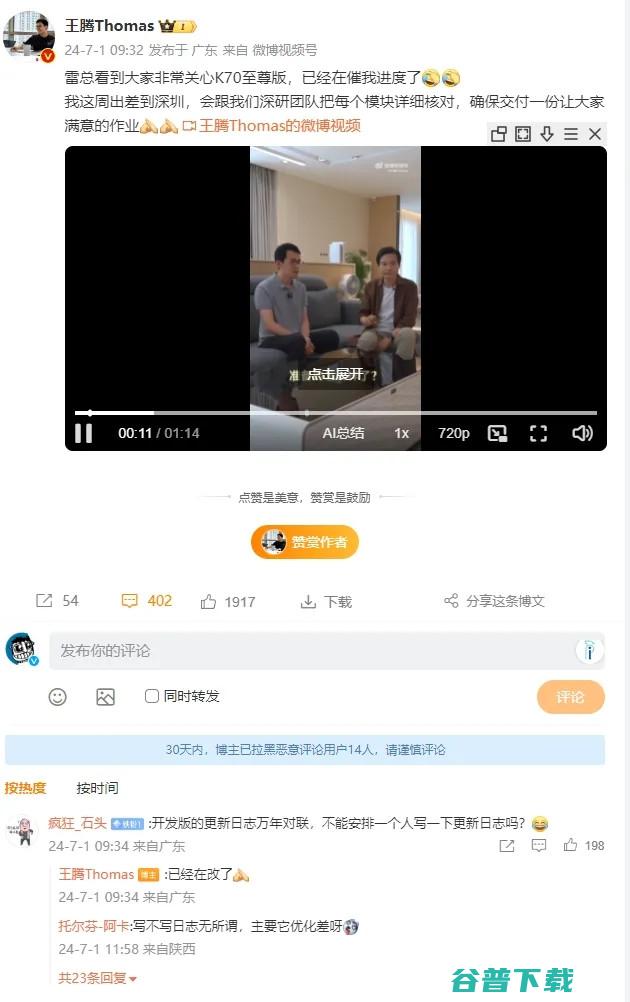Change video quality from 720p
The image size is (630, 1002).
click(x=453, y=433)
